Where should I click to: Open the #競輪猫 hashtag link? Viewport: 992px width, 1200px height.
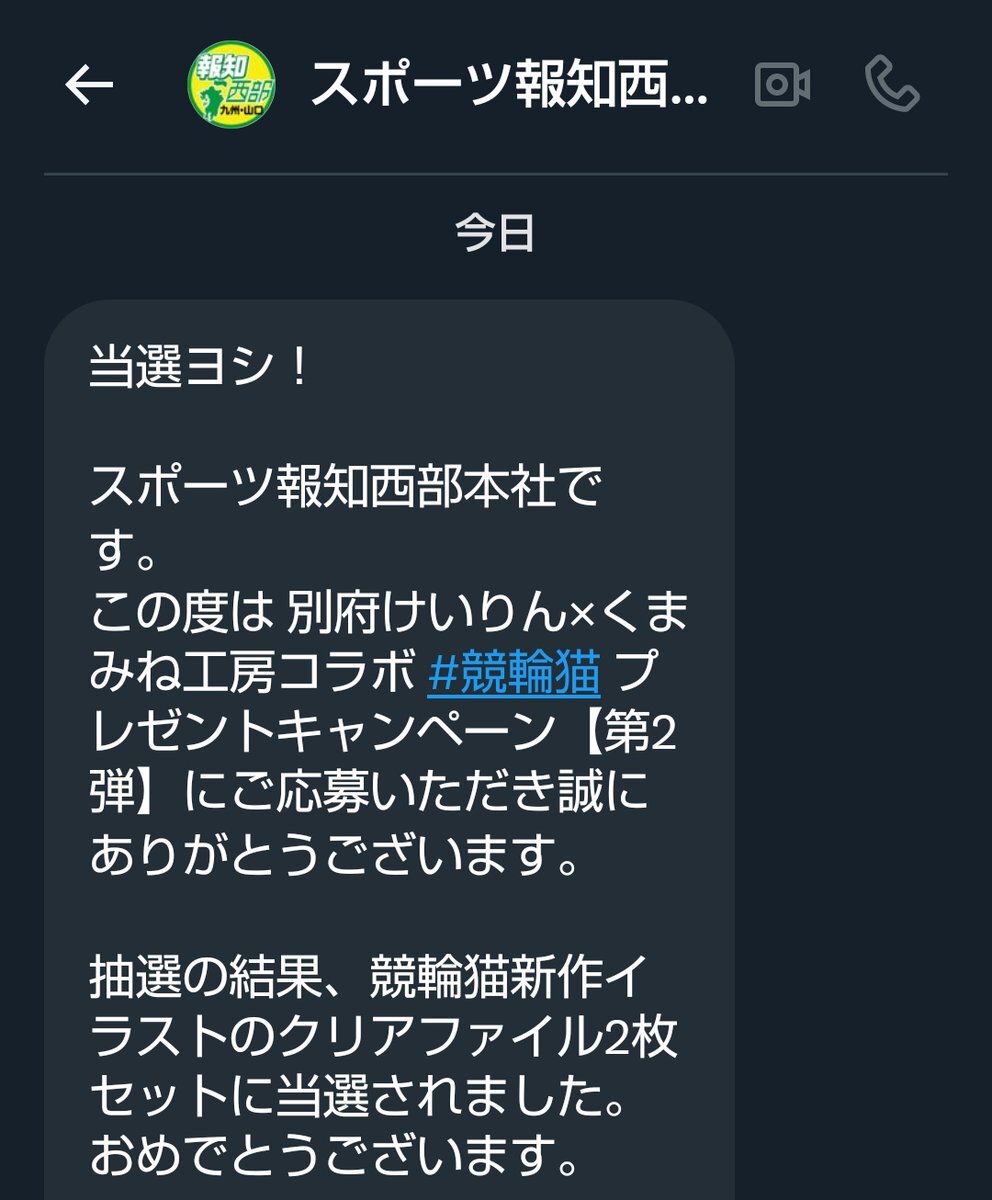[514, 677]
